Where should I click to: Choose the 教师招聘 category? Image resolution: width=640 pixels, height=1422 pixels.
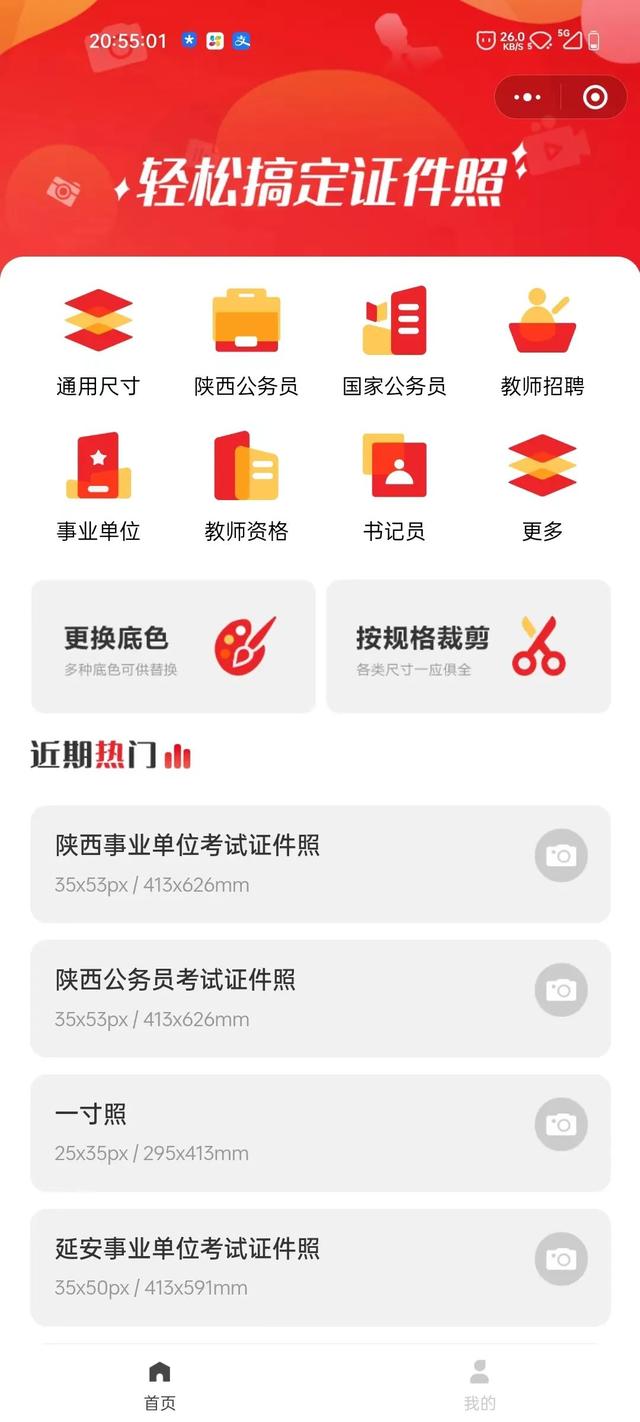pyautogui.click(x=542, y=342)
